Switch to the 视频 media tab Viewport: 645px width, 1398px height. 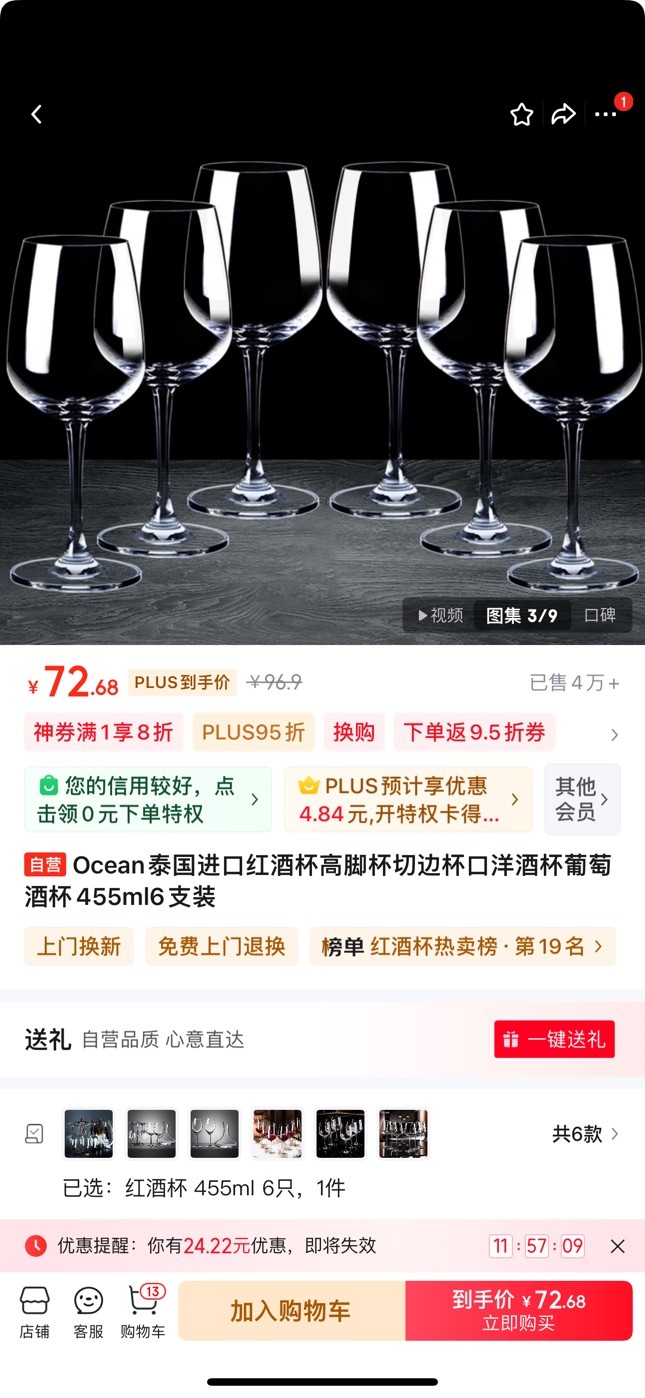pyautogui.click(x=440, y=615)
